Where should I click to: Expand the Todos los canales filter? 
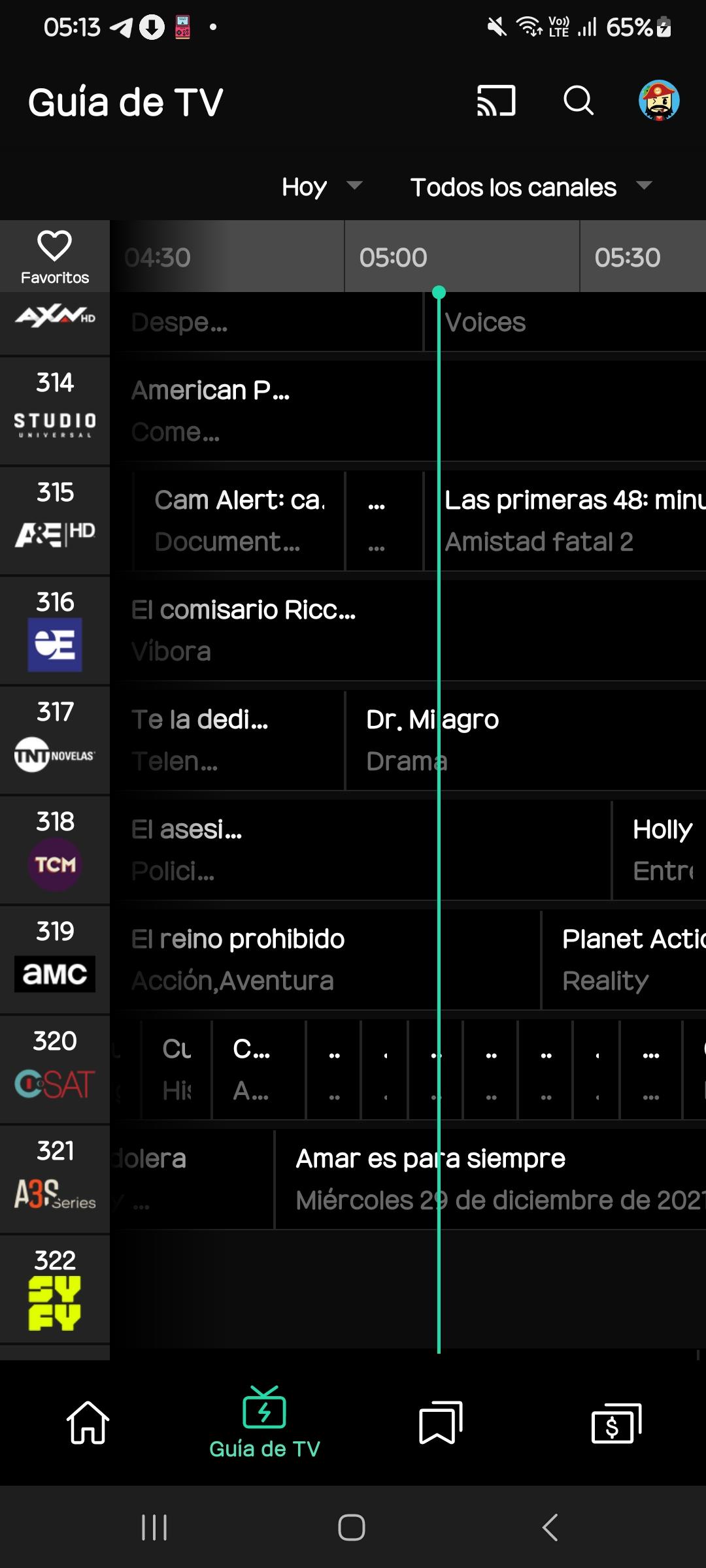coord(531,187)
